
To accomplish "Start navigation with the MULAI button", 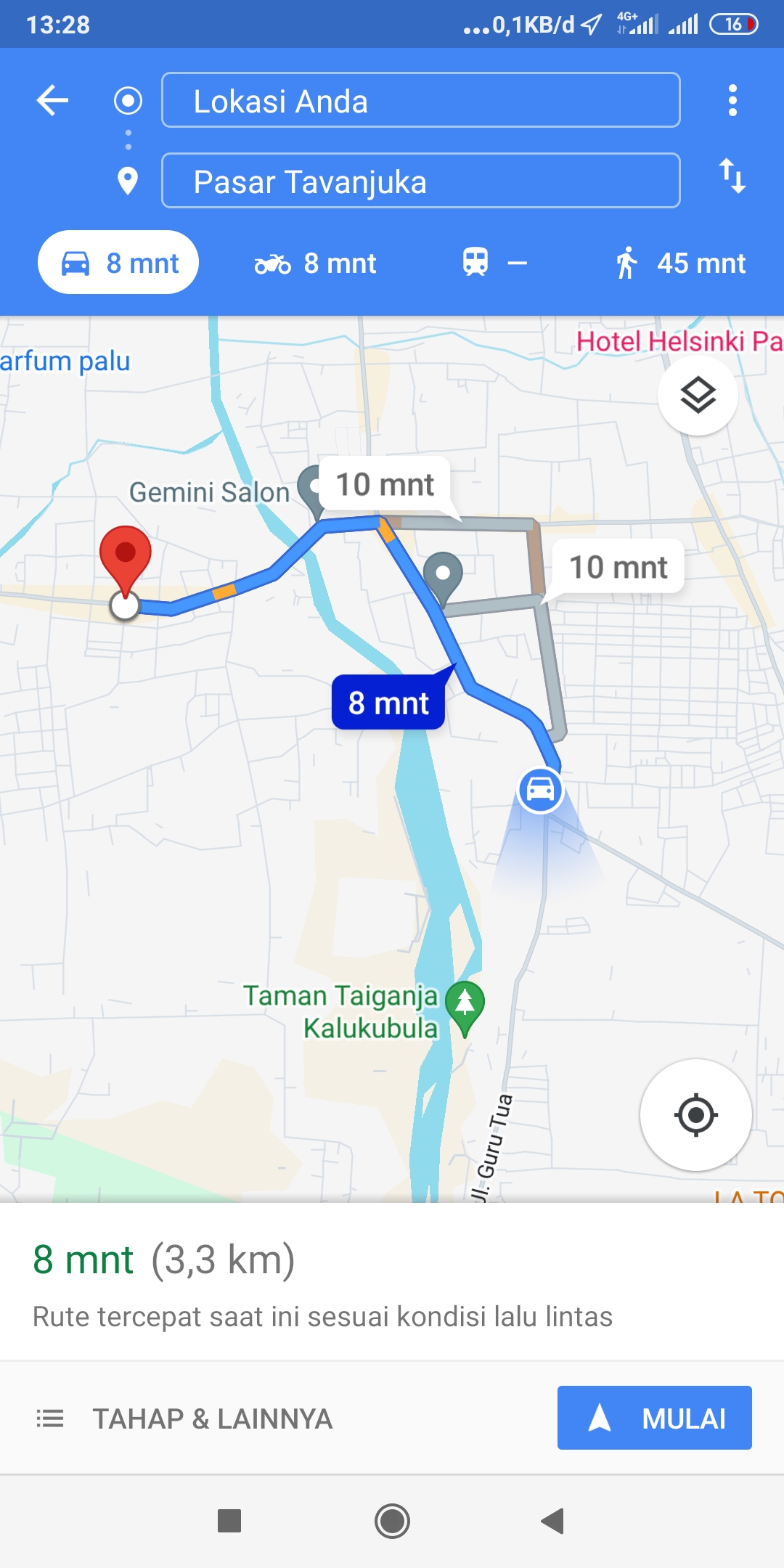I will coord(655,1418).
